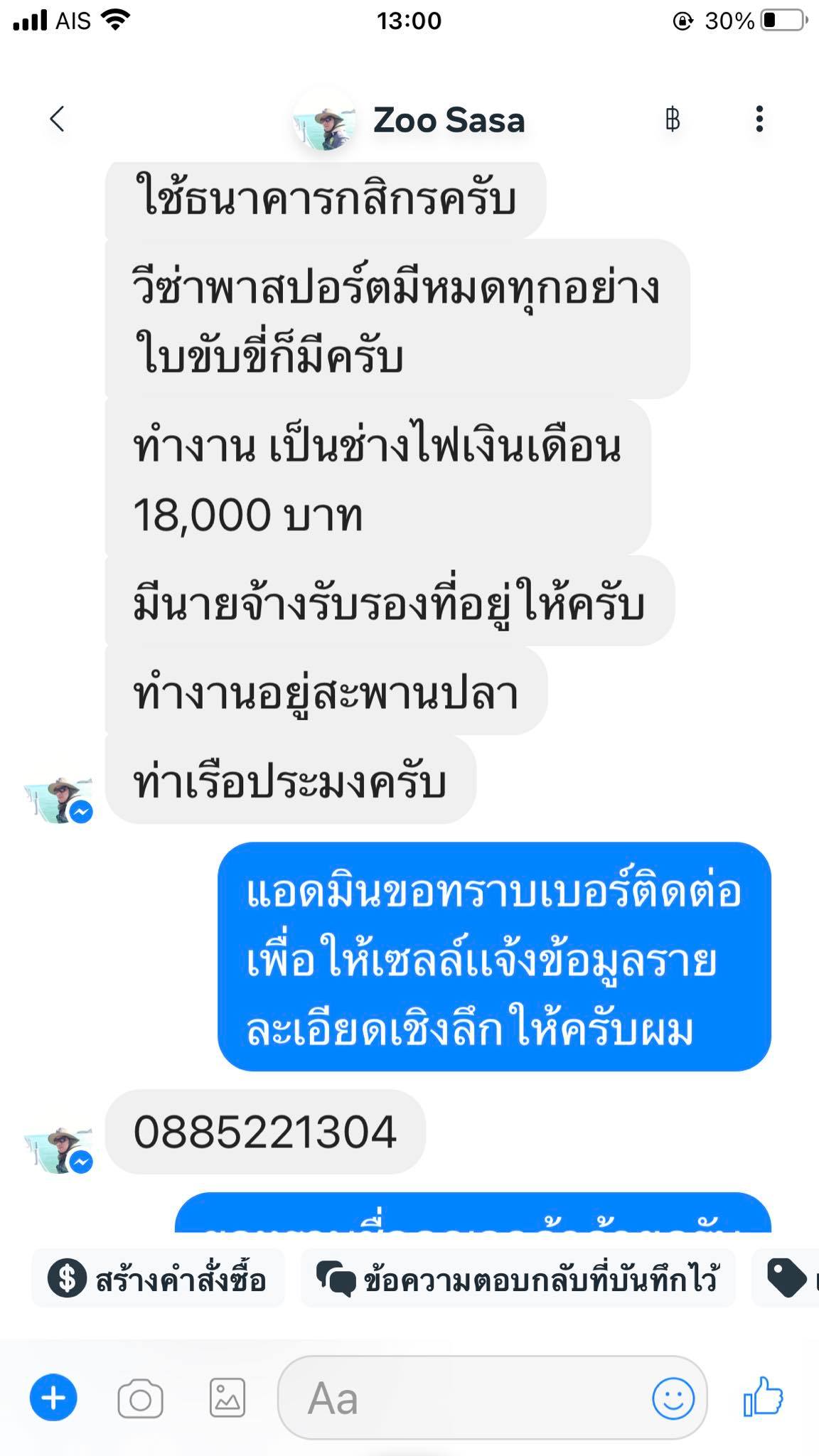Viewport: 819px width, 1456px height.
Task: Open the blue plus attachments button
Action: click(53, 1398)
